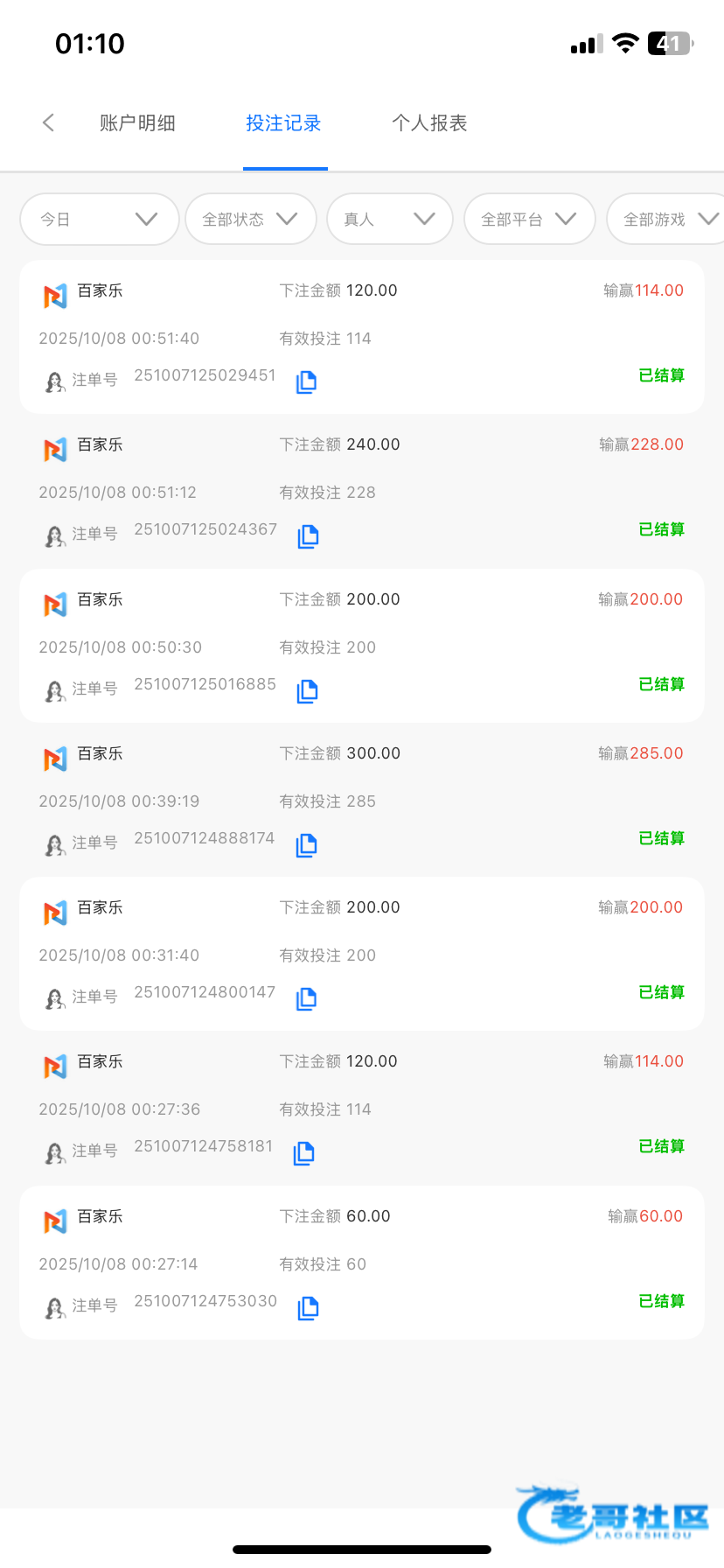Viewport: 724px width, 1568px height.
Task: Copy bet number 251007125024367
Action: 308,536
